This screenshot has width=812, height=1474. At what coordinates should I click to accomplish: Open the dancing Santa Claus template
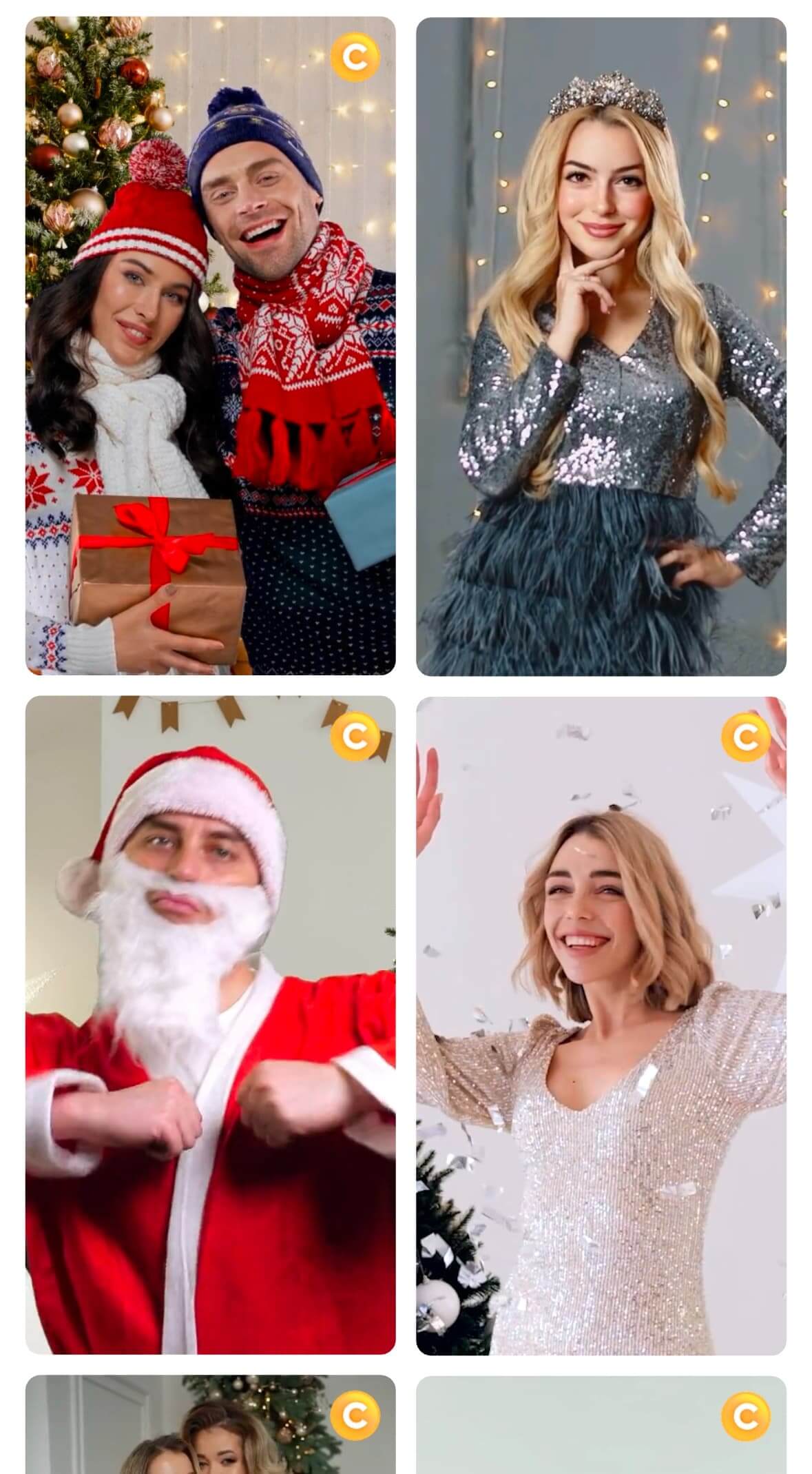coord(210,1025)
